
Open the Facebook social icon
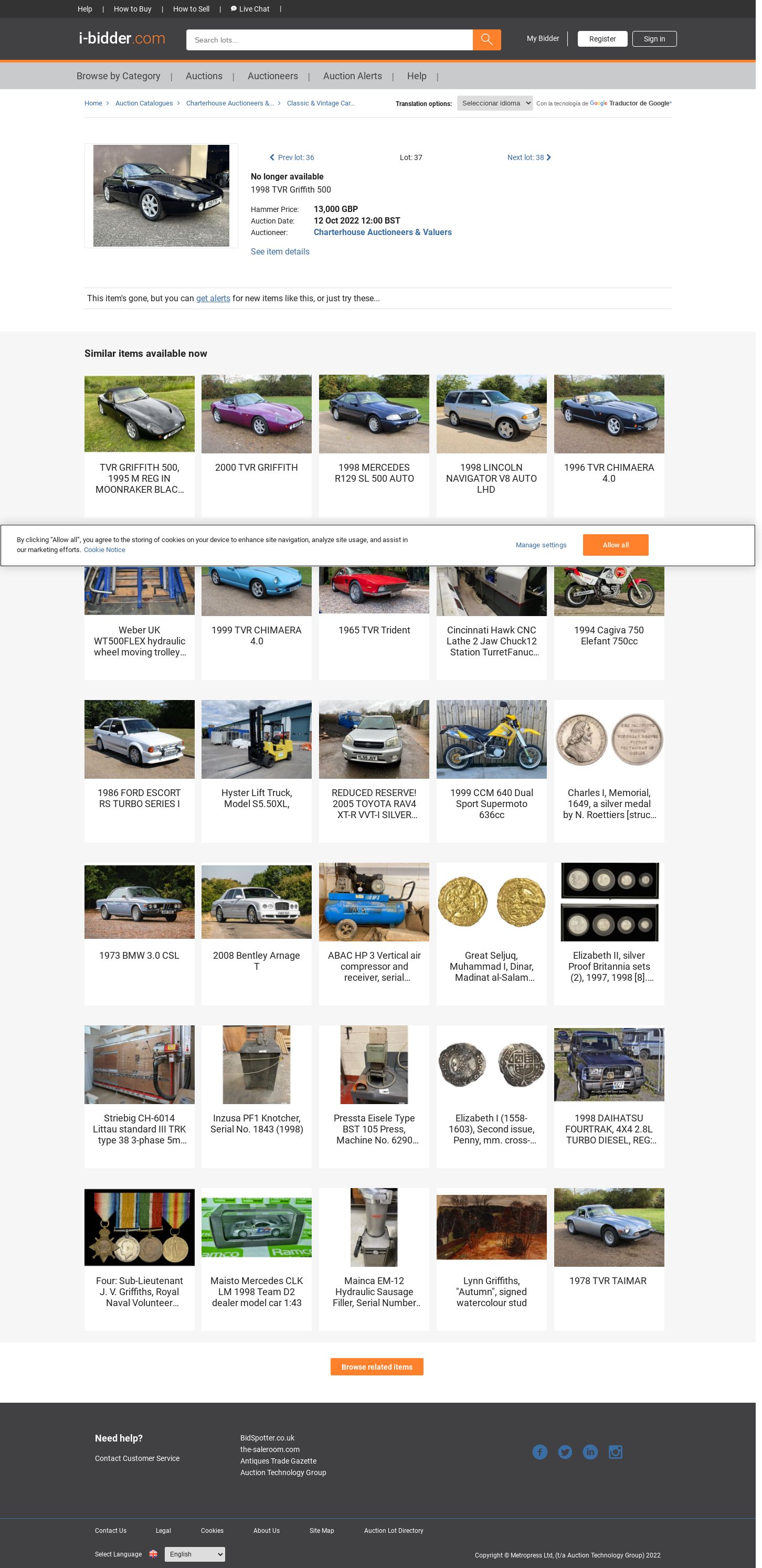point(539,1453)
